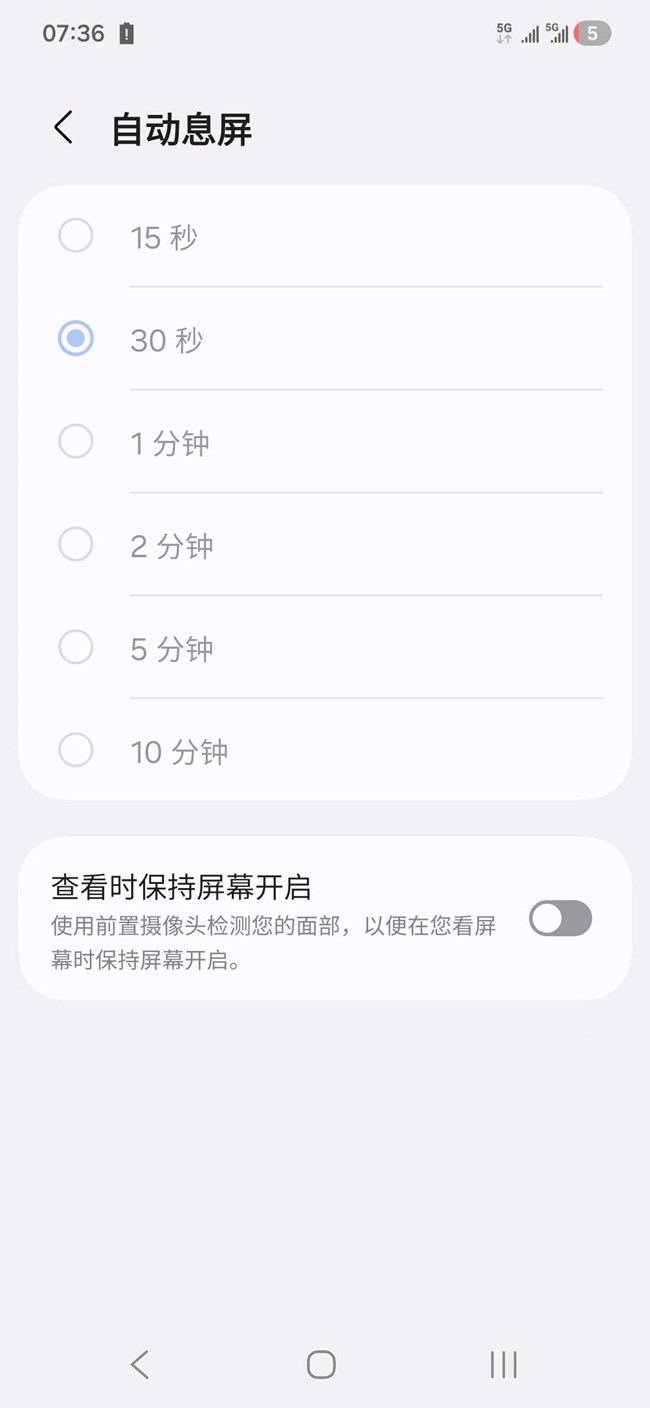
Task: Go back from 自动息屏 screen
Action: pos(64,128)
